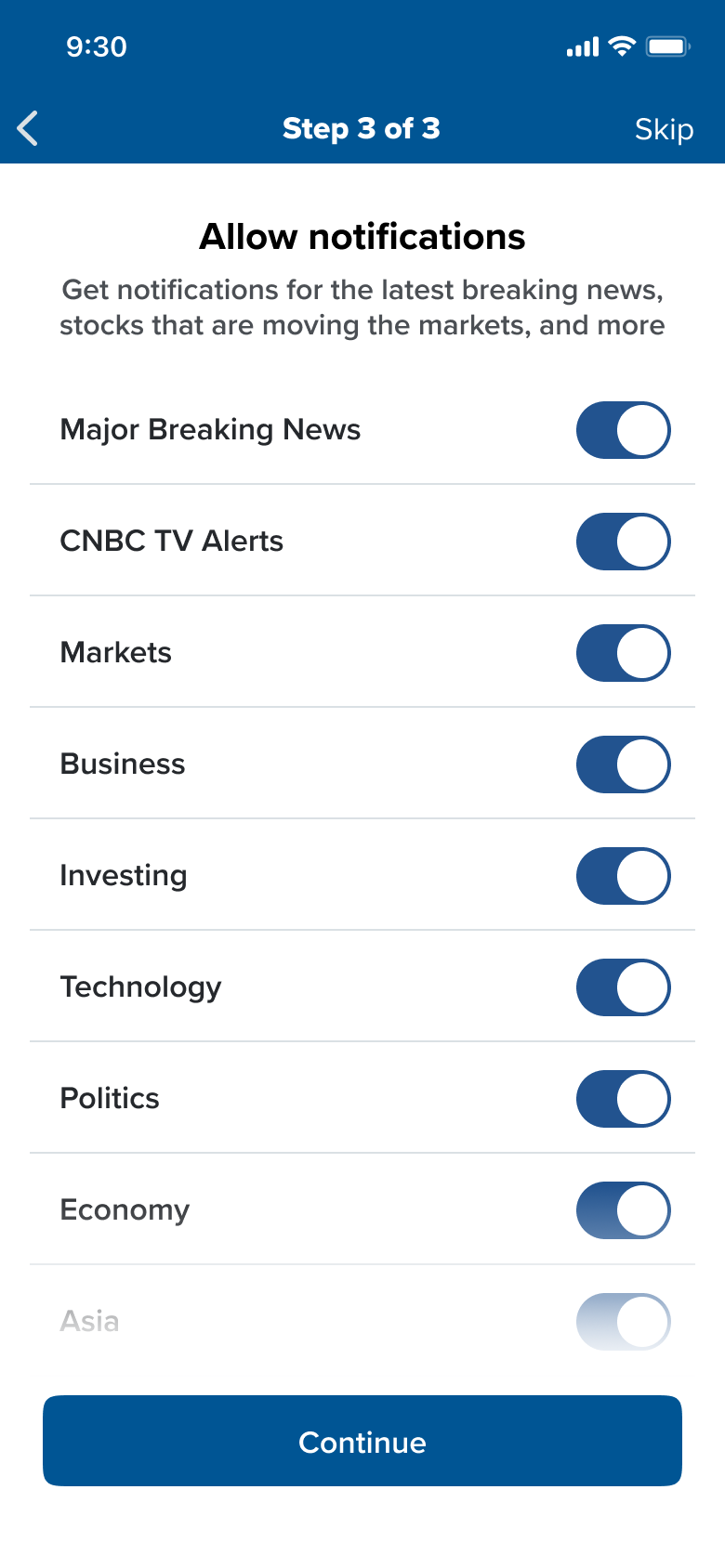Go back to the previous step
Viewport: 725px width, 1568px height.
(29, 128)
